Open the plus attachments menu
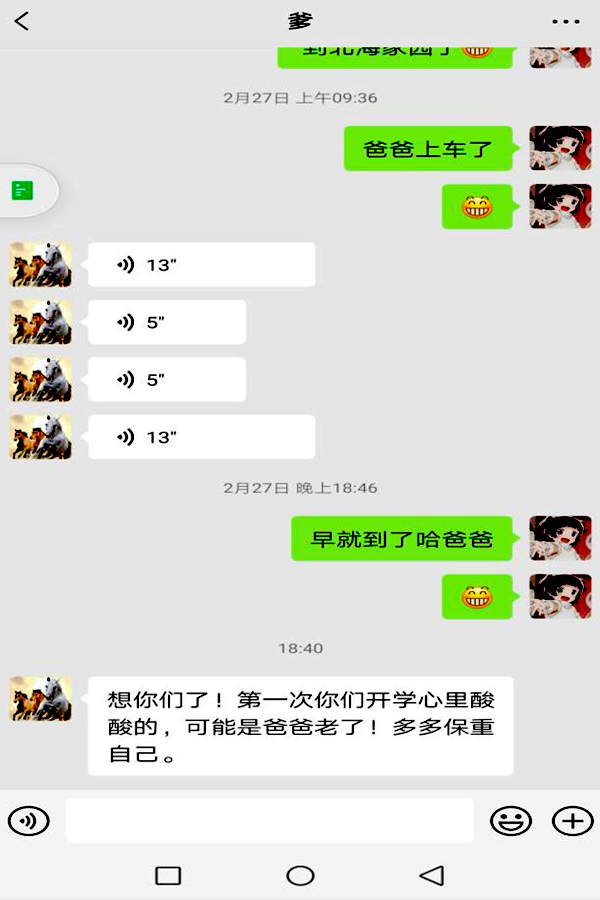This screenshot has height=900, width=600. coord(572,821)
